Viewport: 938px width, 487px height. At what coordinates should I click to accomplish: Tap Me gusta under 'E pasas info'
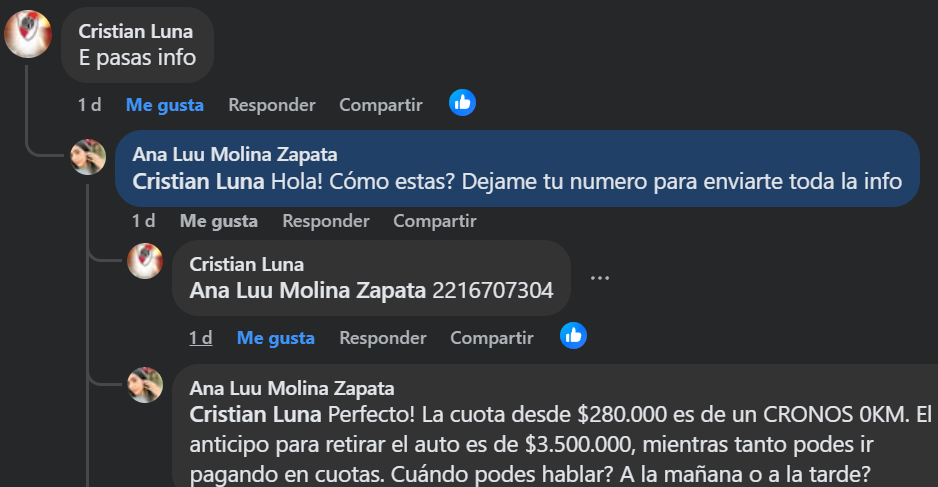[164, 104]
